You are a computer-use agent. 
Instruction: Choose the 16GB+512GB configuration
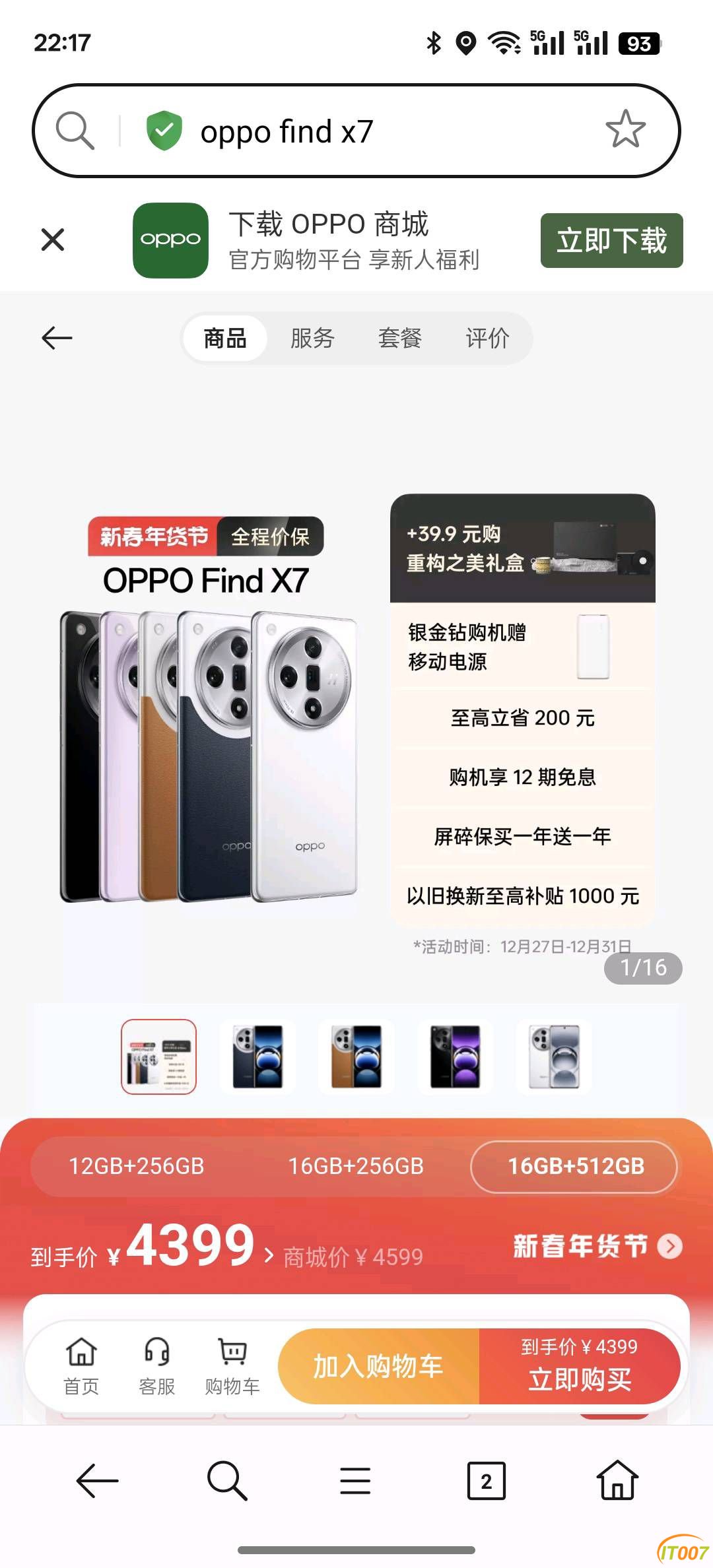[574, 1166]
